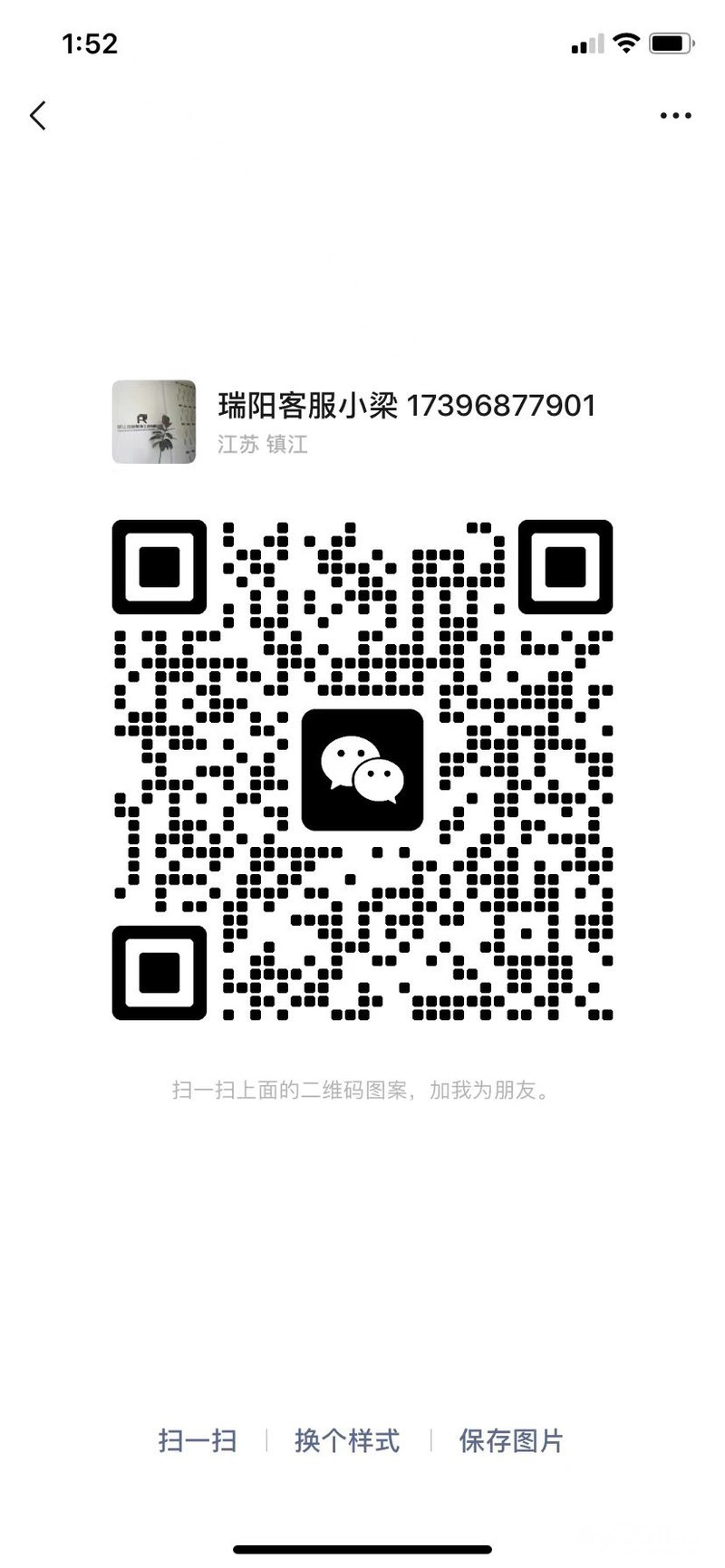Select 换个样式 to change QR style
Screen dimensions: 725x1568
pos(347,1440)
